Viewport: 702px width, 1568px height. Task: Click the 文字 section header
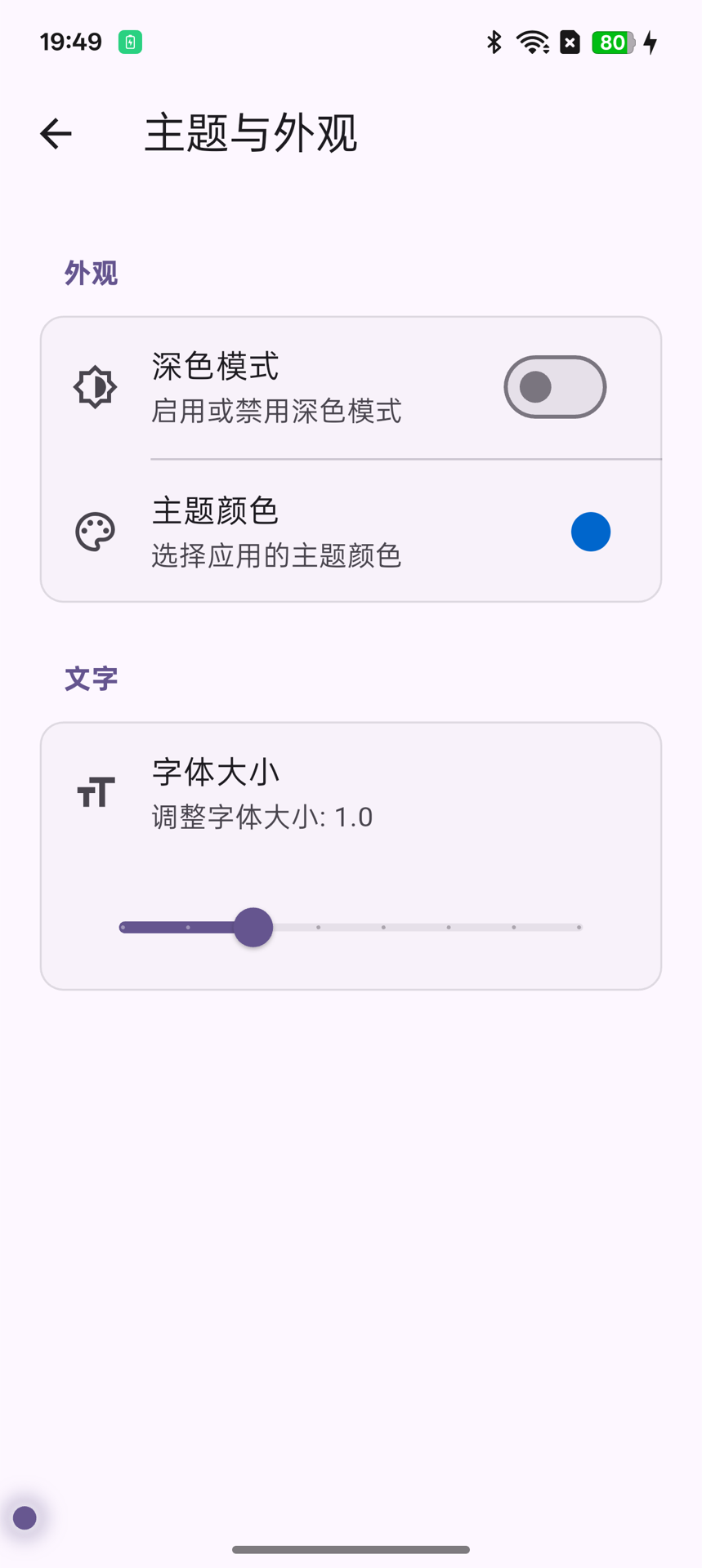[x=91, y=678]
